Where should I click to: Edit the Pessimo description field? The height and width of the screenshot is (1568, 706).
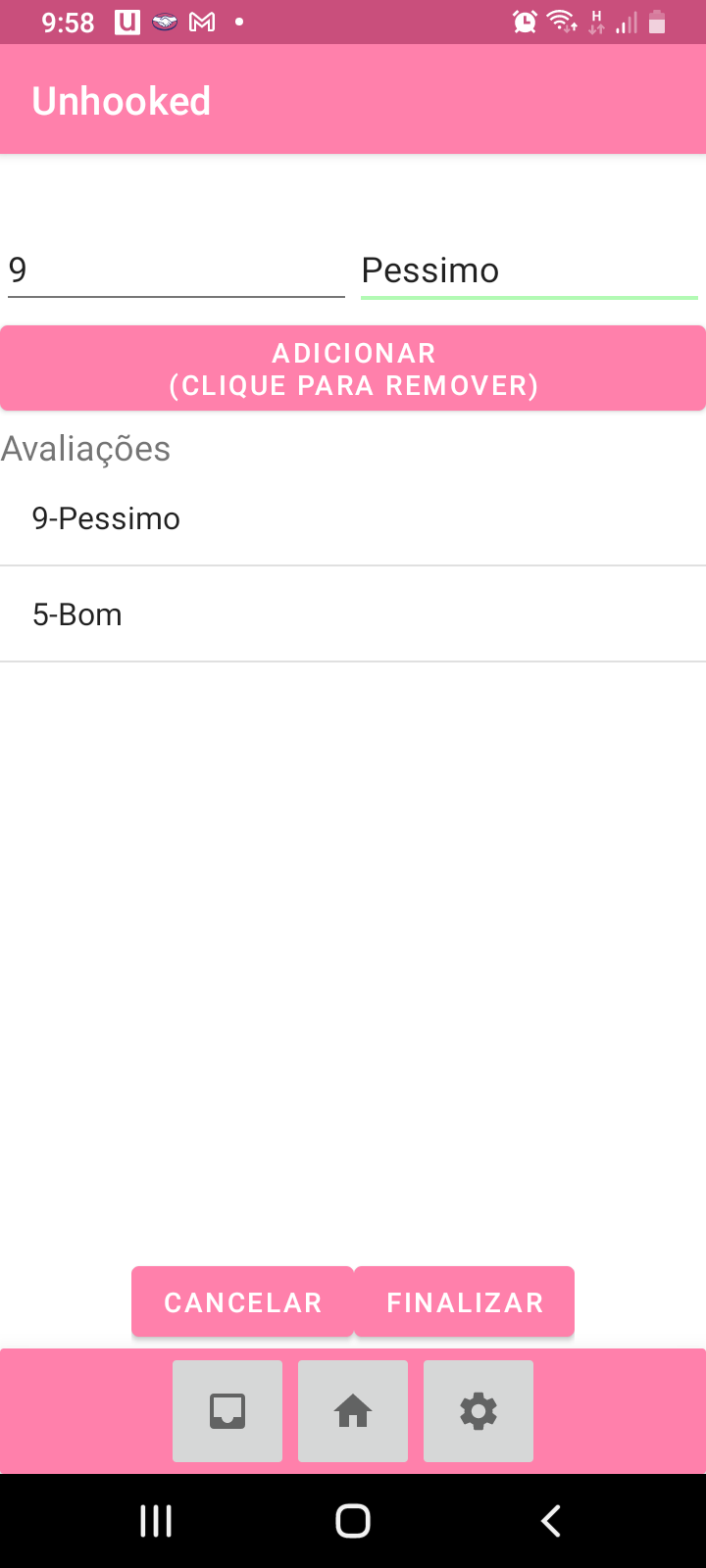528,270
